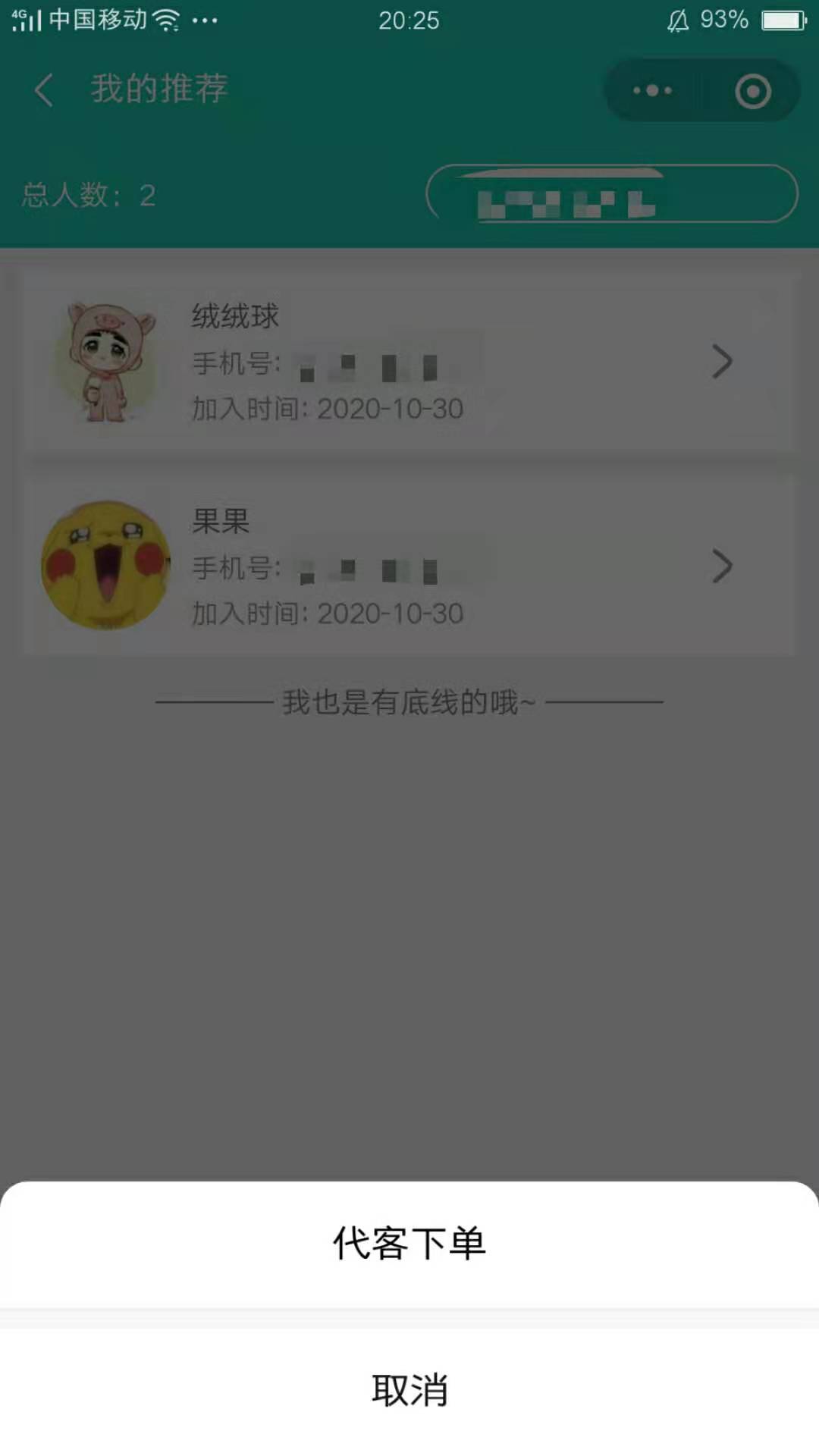The width and height of the screenshot is (819, 1456).
Task: Open 果果's referral details
Action: coord(409,566)
